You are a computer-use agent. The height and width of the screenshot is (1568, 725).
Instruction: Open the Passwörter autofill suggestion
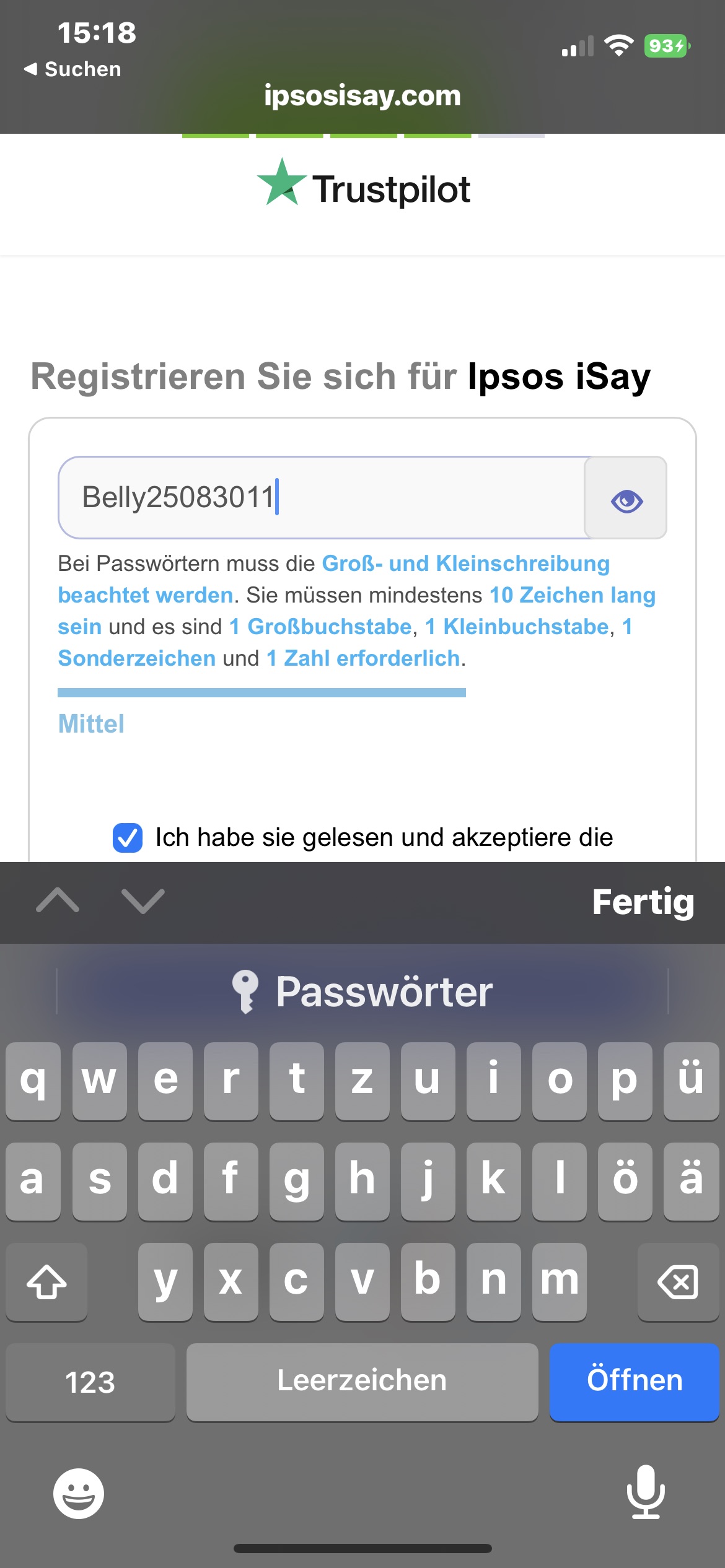point(362,991)
